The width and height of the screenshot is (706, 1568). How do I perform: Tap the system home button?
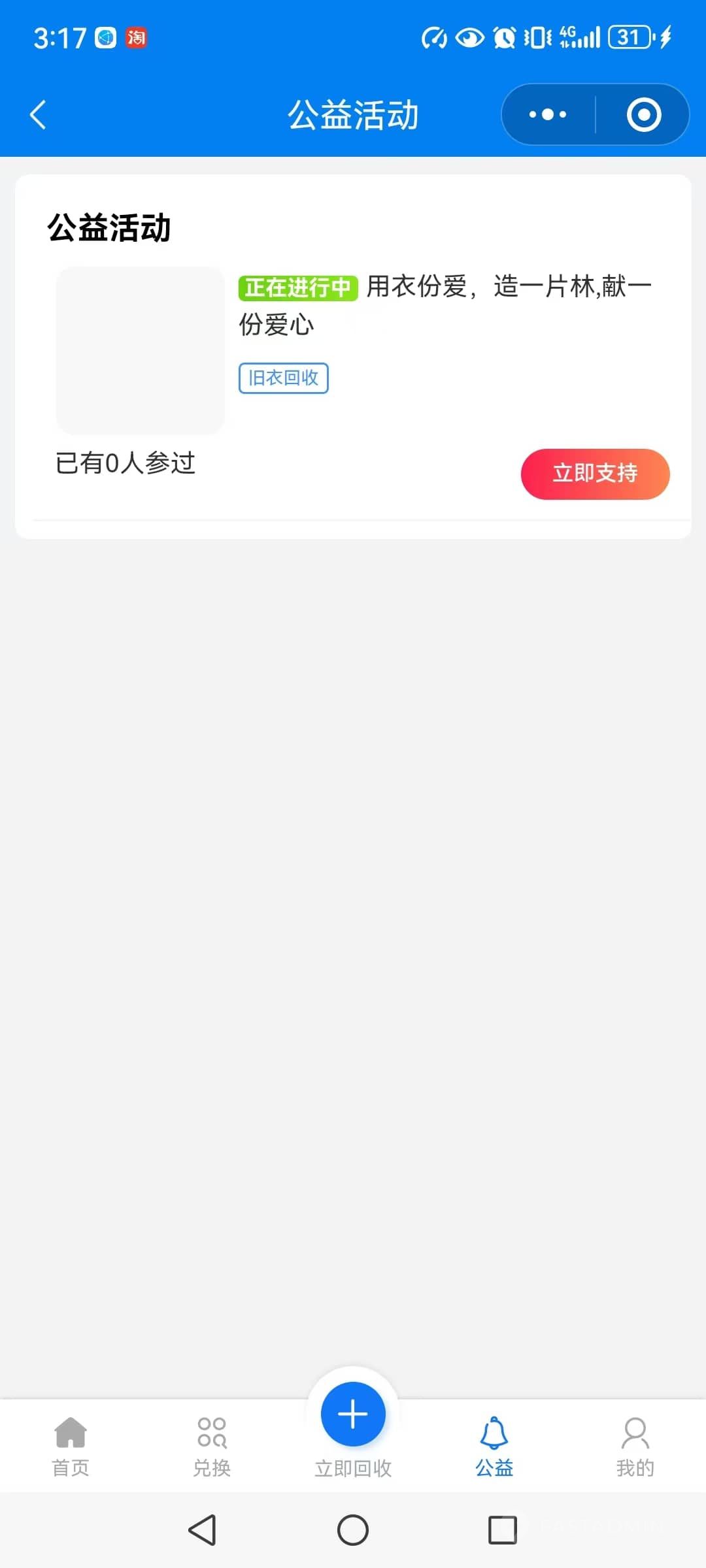[x=353, y=1530]
